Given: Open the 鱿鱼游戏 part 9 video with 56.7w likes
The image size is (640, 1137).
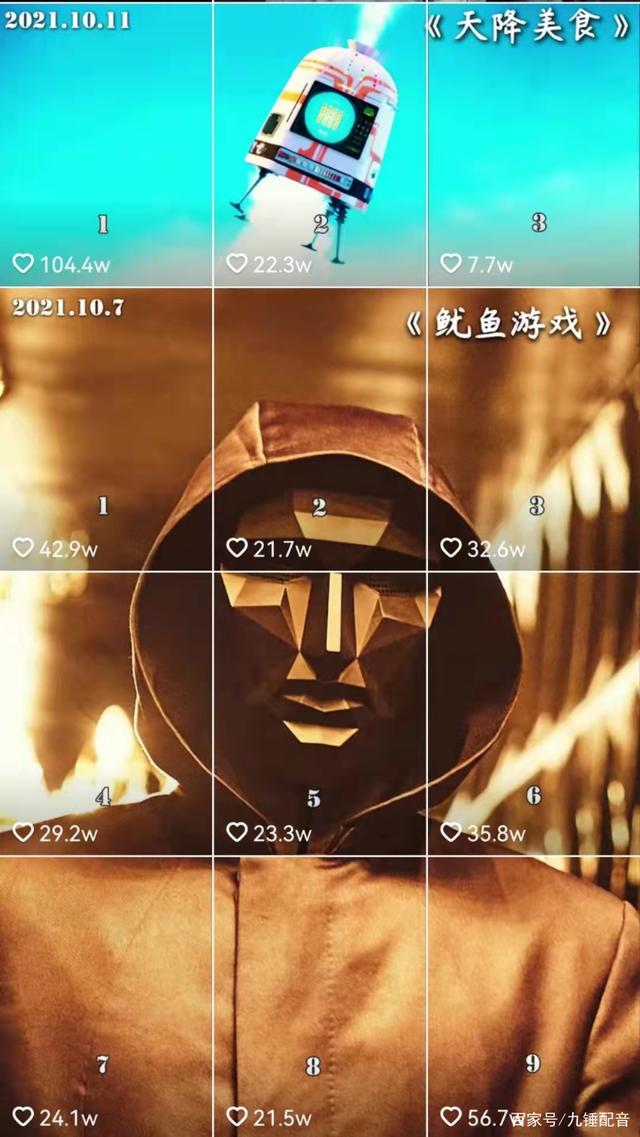Looking at the screenshot, I should [x=534, y=996].
